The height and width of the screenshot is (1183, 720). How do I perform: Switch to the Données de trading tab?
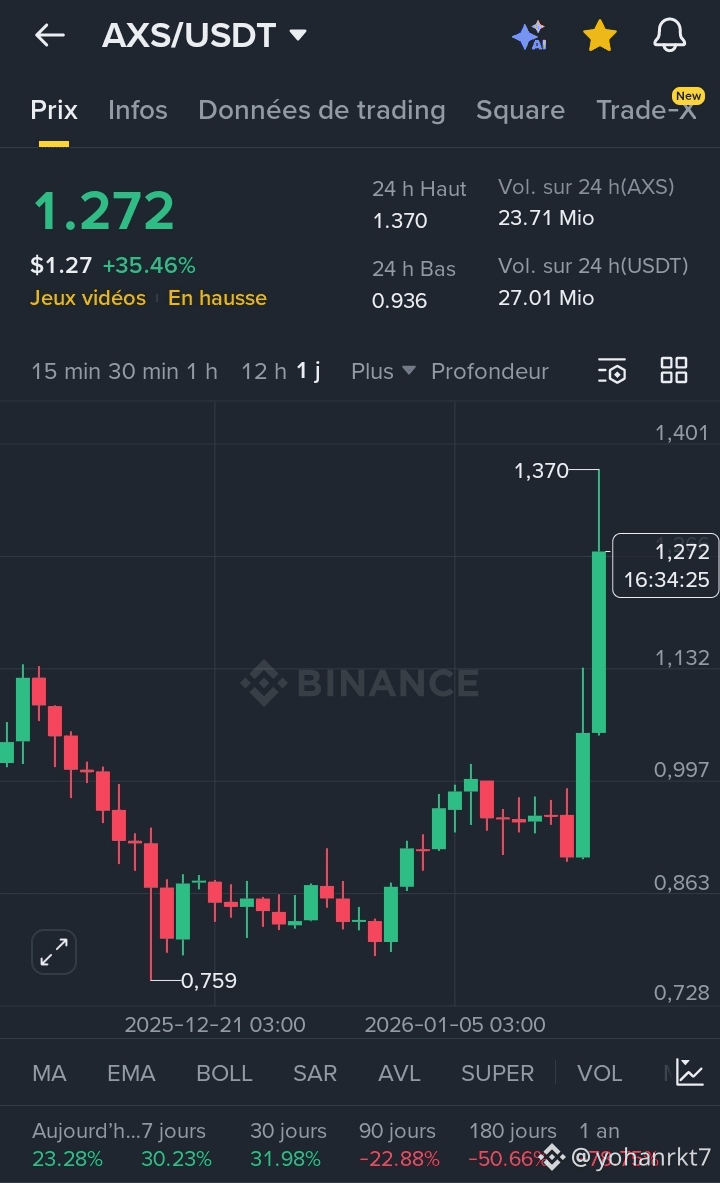click(x=321, y=110)
